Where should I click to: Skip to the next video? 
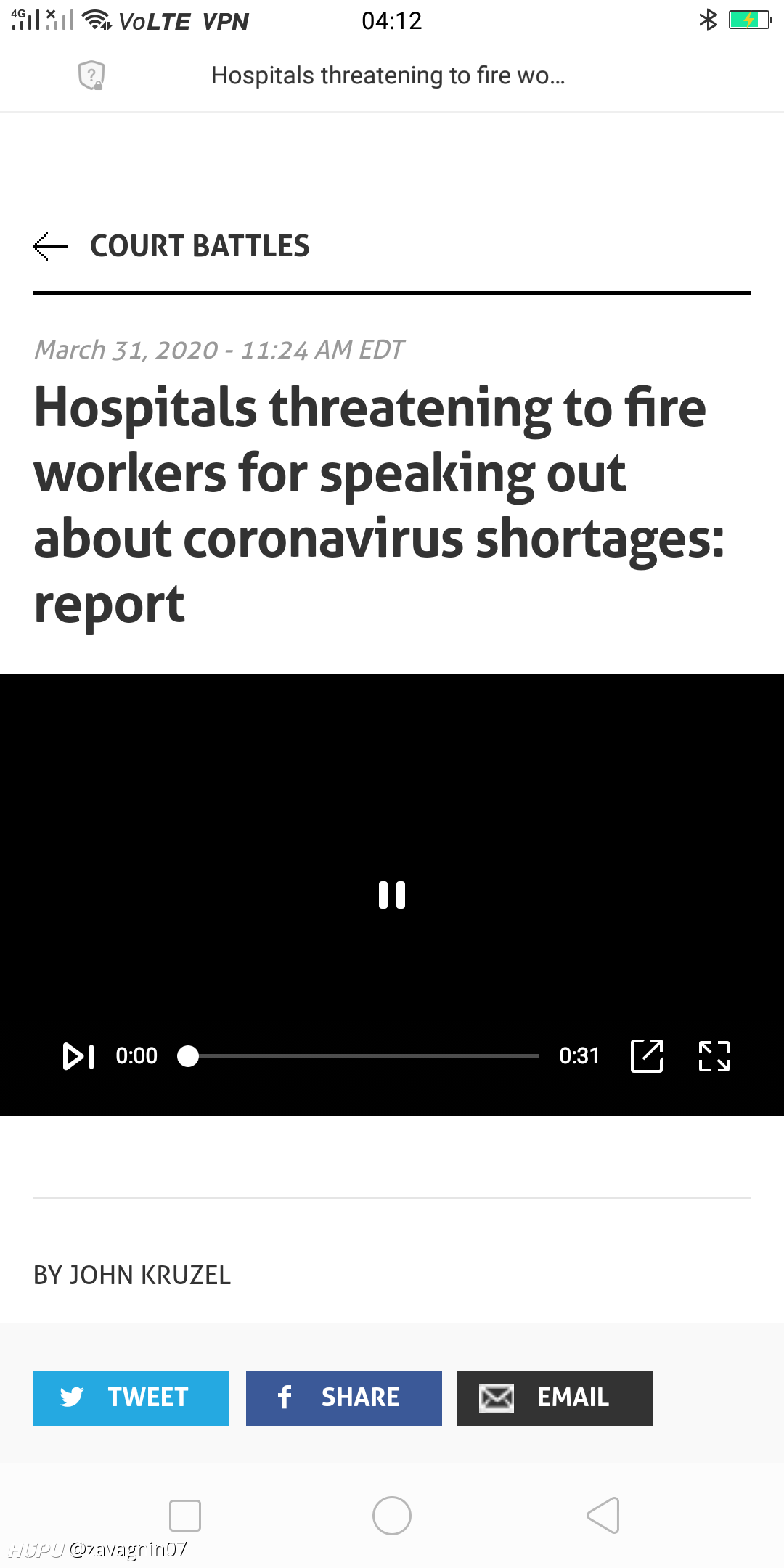point(78,1056)
